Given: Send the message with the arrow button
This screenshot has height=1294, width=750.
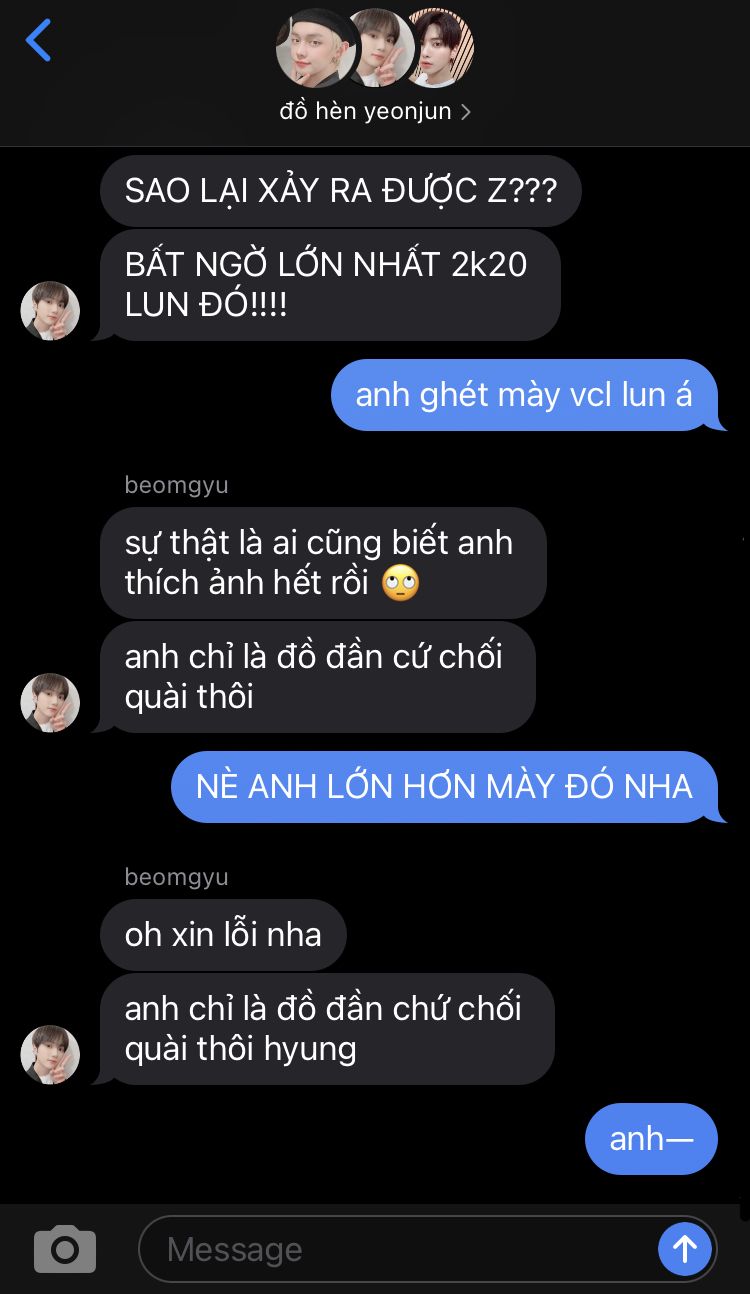Looking at the screenshot, I should 685,1249.
